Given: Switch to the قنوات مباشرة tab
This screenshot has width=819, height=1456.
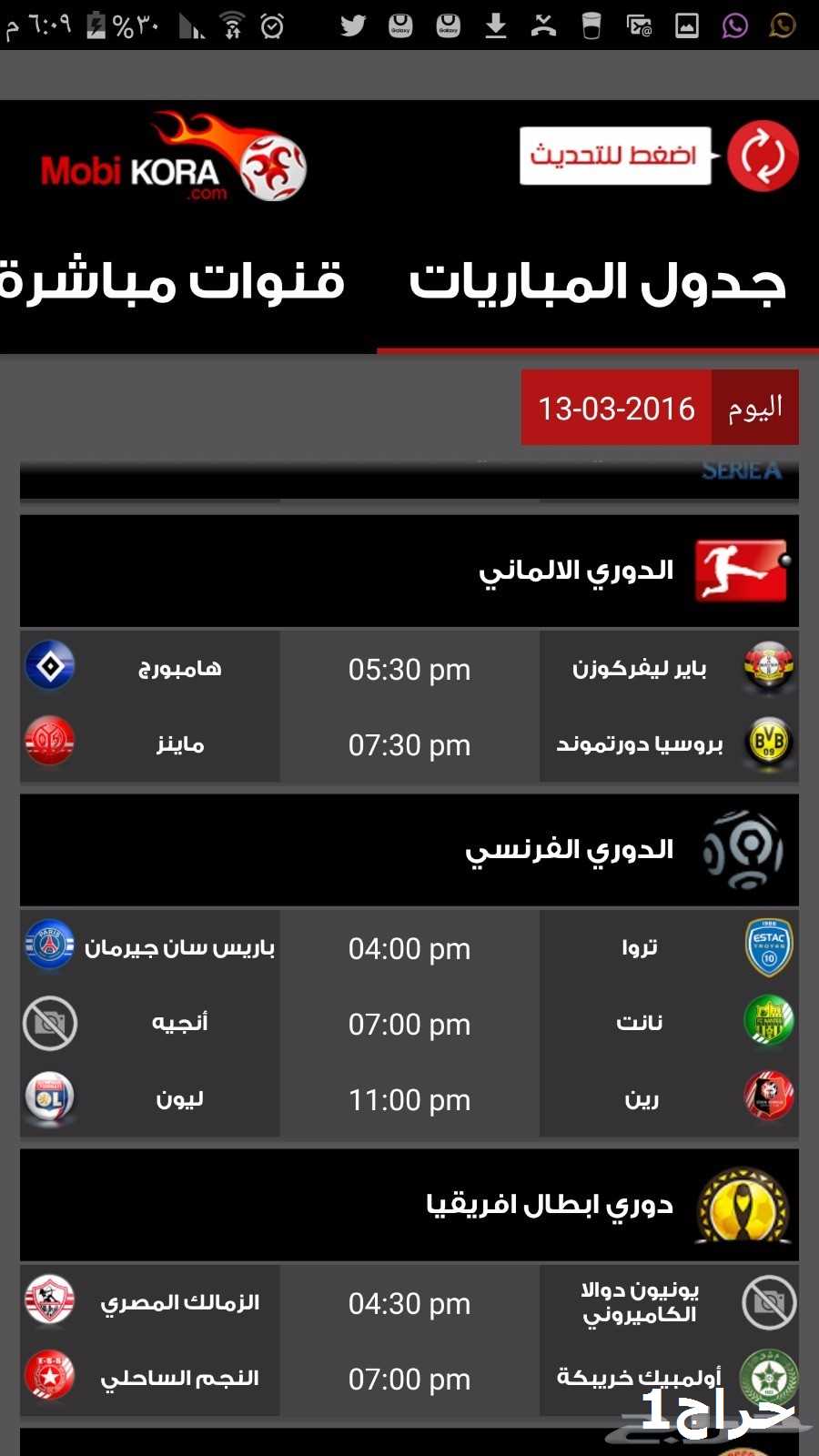Looking at the screenshot, I should (x=173, y=282).
